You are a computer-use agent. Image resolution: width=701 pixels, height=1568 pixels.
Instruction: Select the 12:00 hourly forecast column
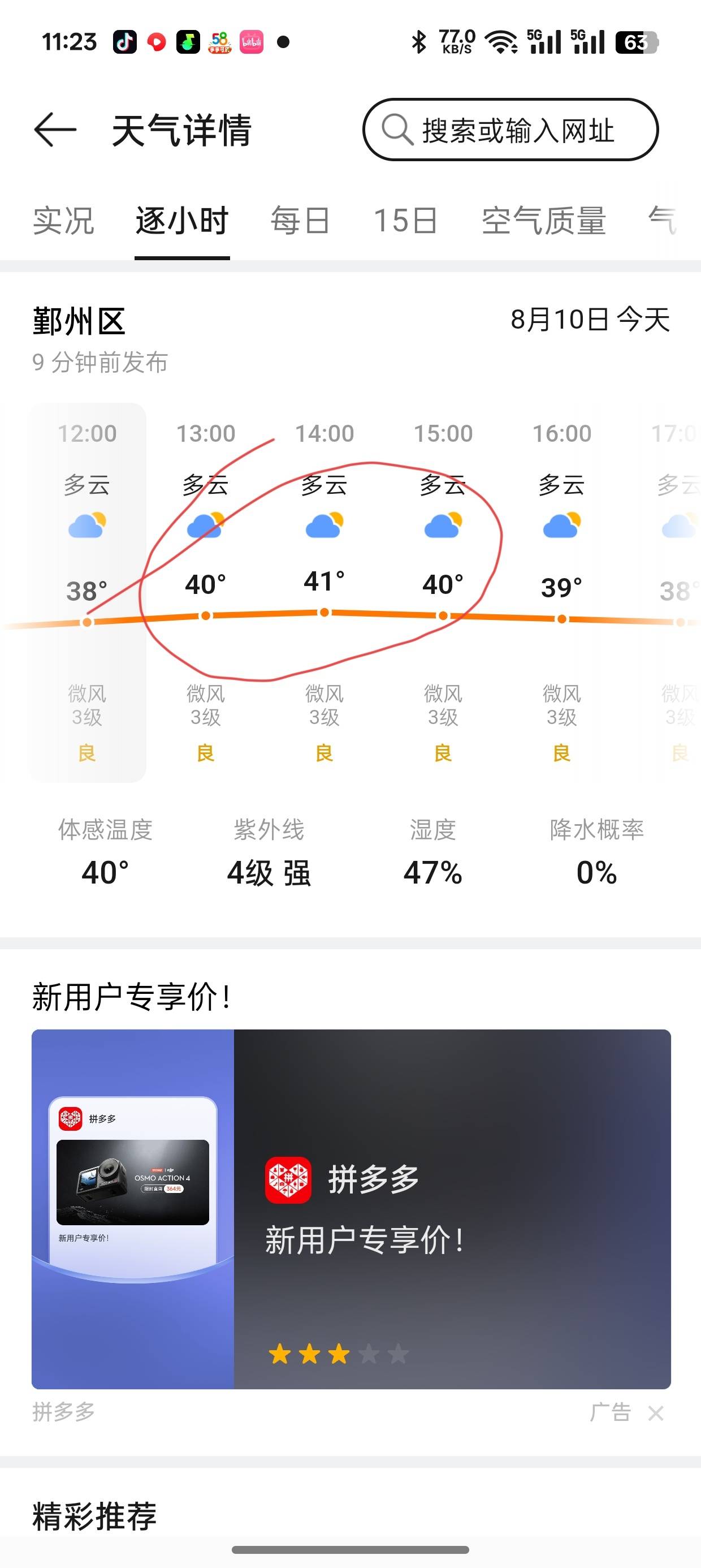coord(87,591)
